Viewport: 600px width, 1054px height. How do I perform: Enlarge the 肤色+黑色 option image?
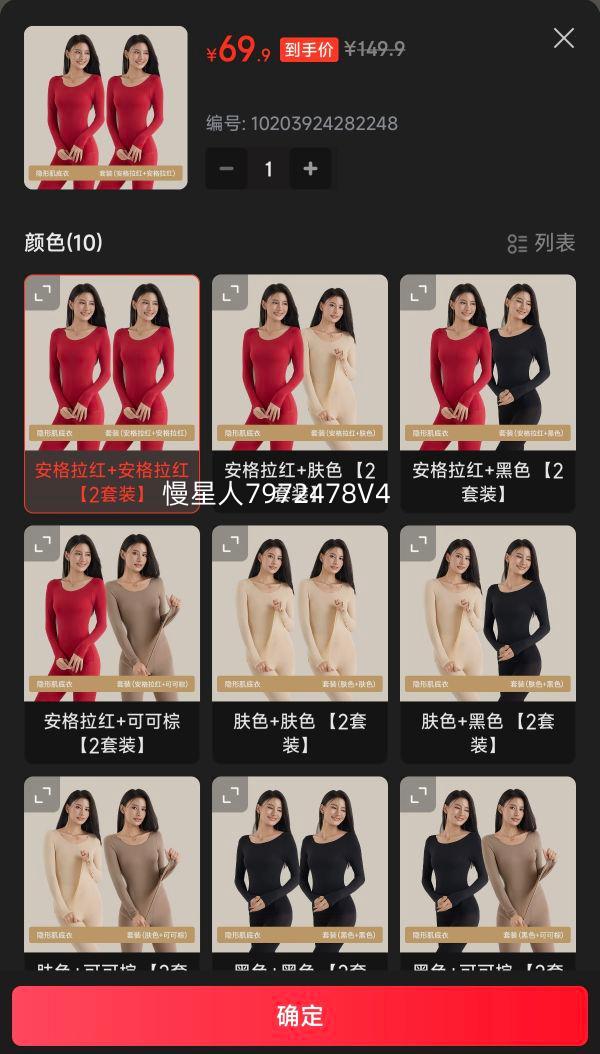point(418,544)
